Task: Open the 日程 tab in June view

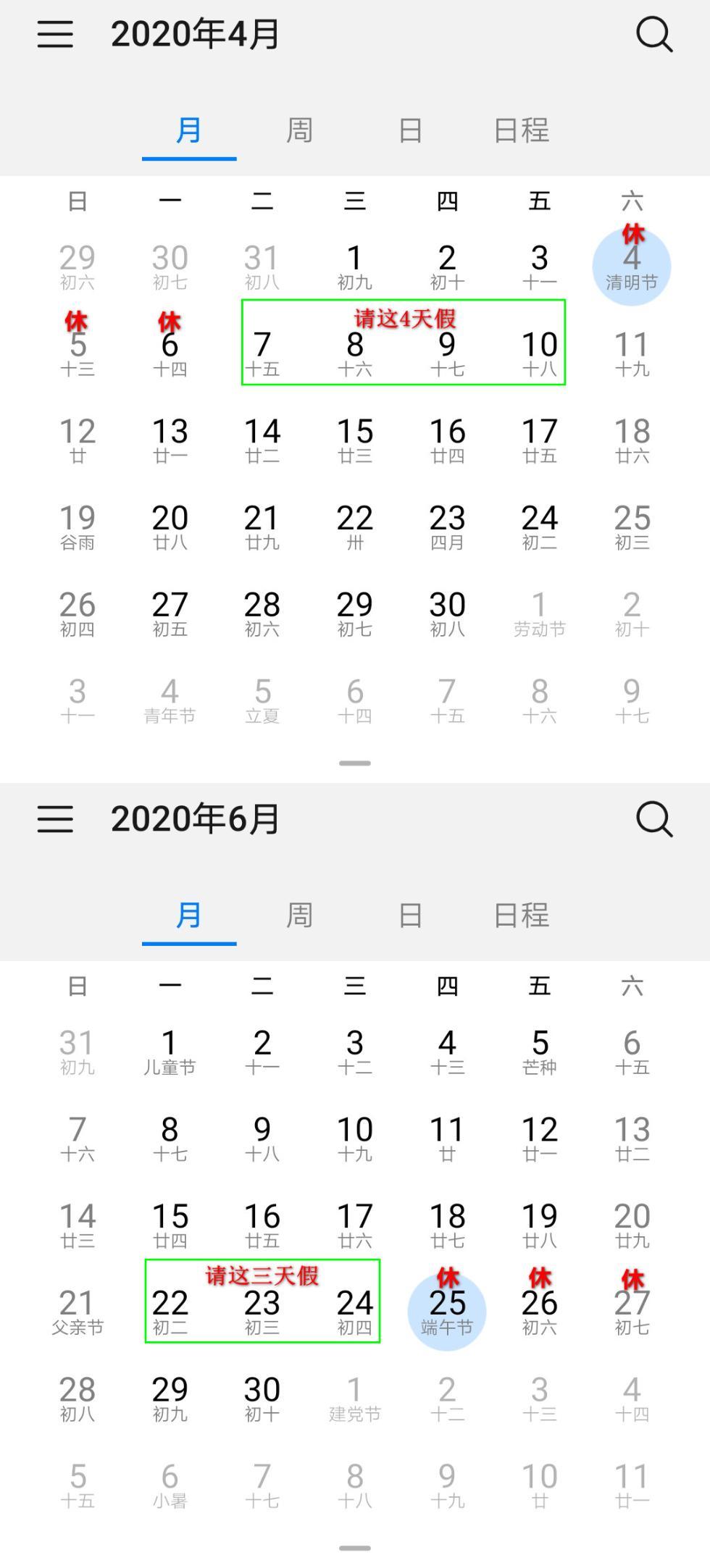Action: [x=520, y=915]
